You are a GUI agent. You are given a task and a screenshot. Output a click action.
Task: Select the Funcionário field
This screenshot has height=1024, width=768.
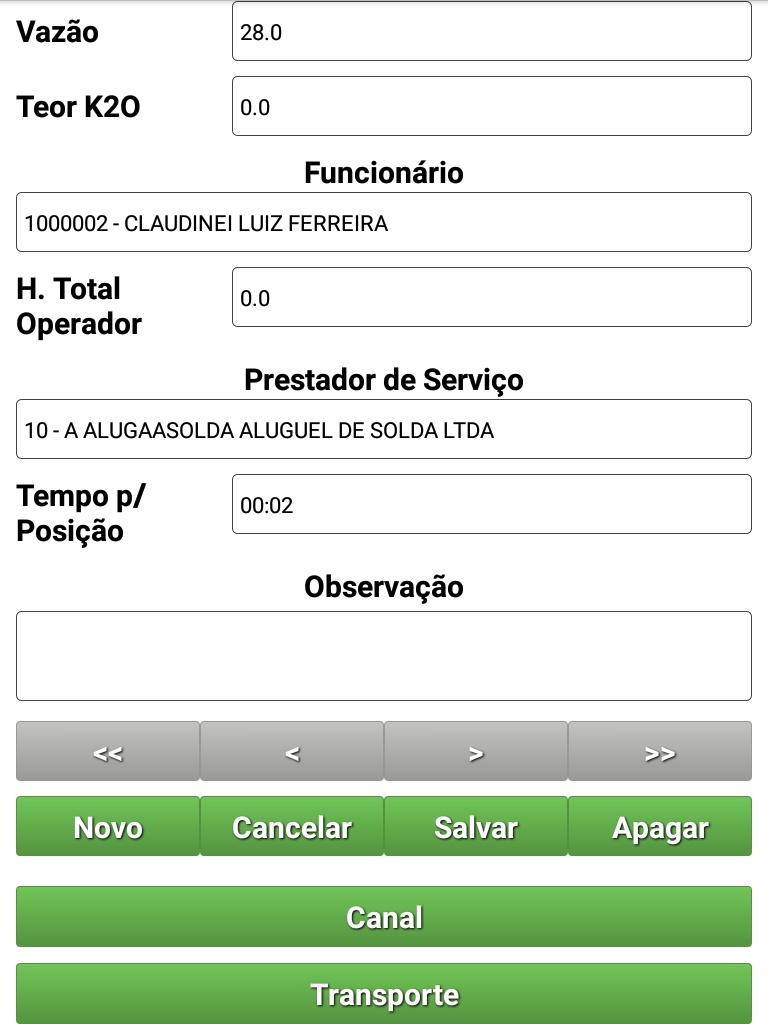click(384, 222)
